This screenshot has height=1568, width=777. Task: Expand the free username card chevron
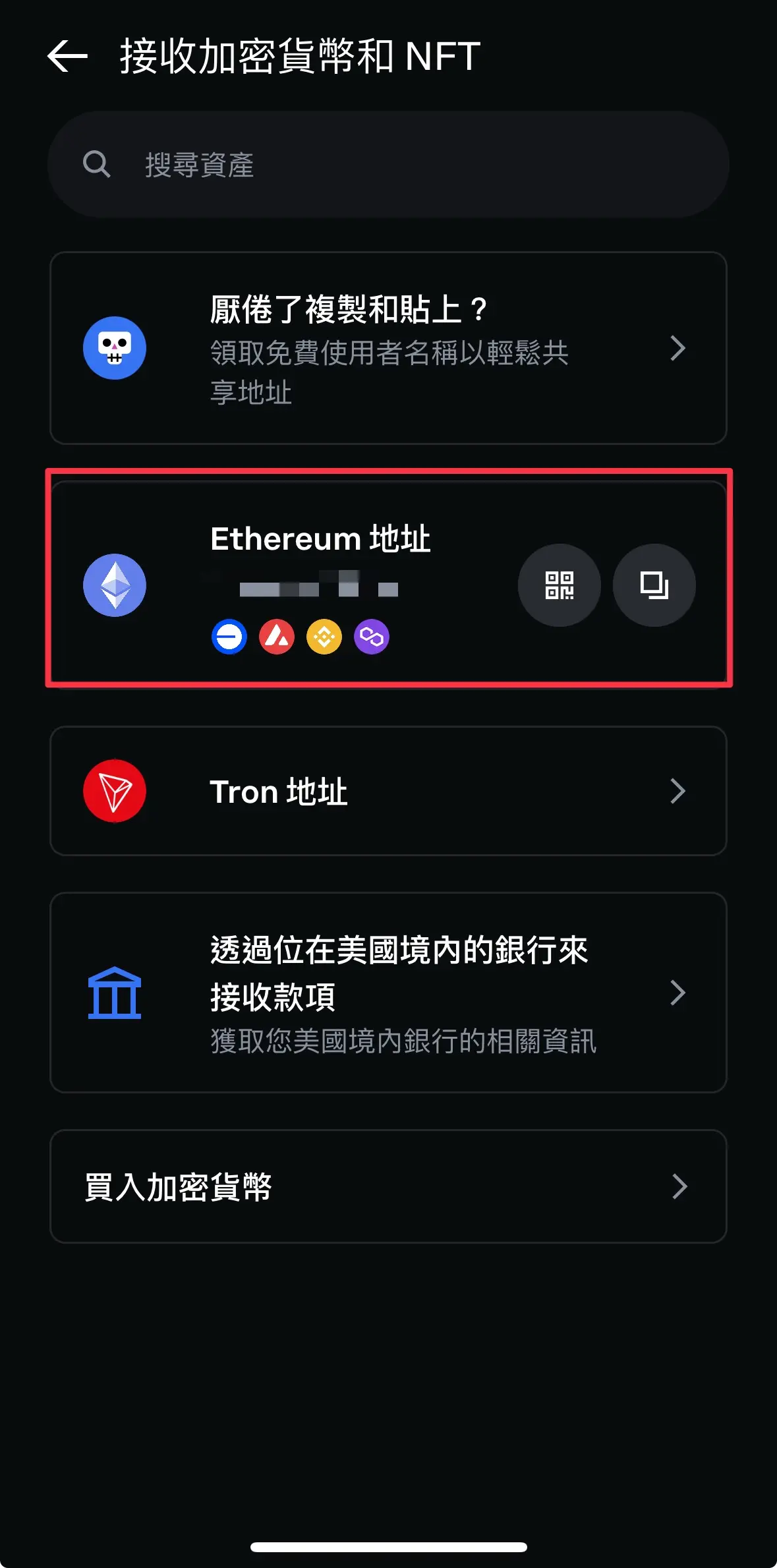click(678, 348)
